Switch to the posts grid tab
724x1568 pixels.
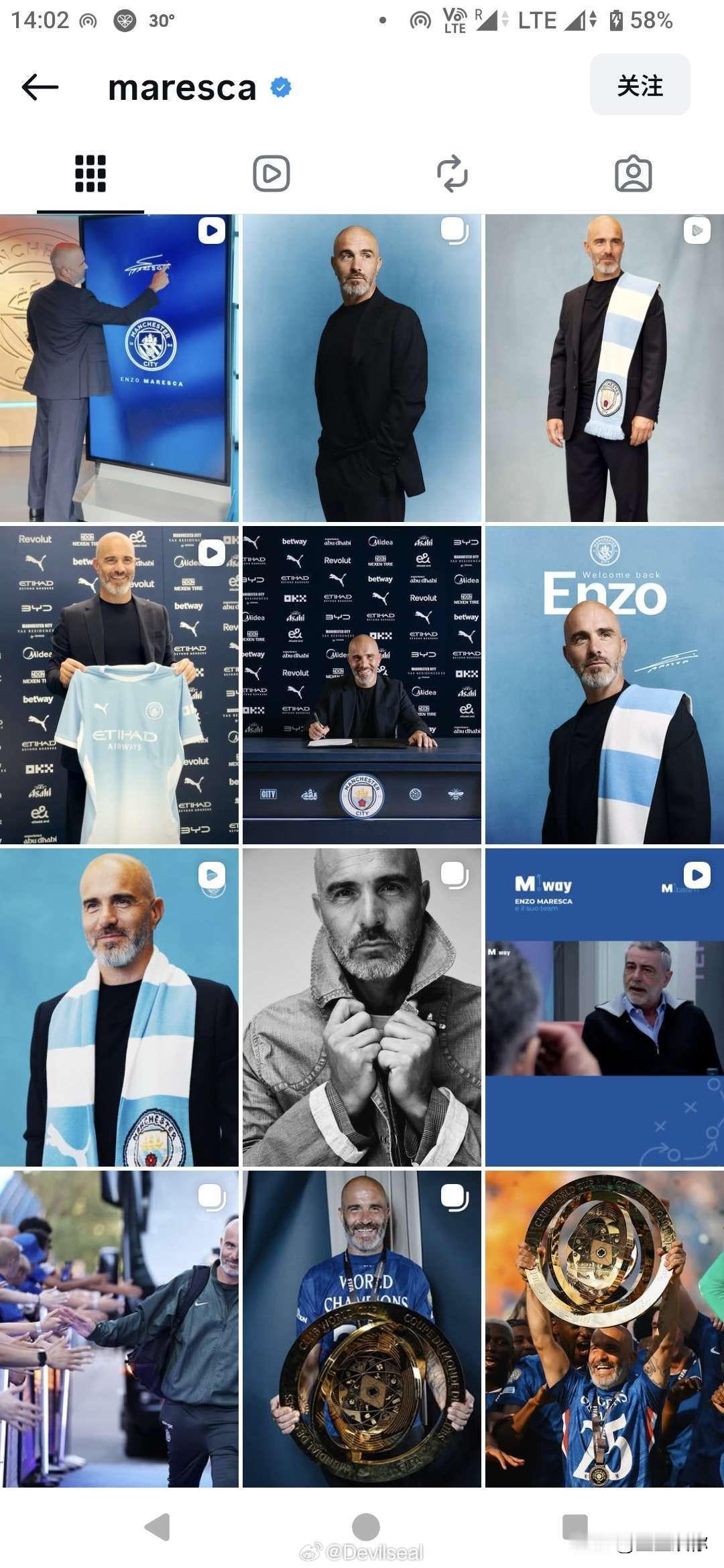click(x=90, y=174)
